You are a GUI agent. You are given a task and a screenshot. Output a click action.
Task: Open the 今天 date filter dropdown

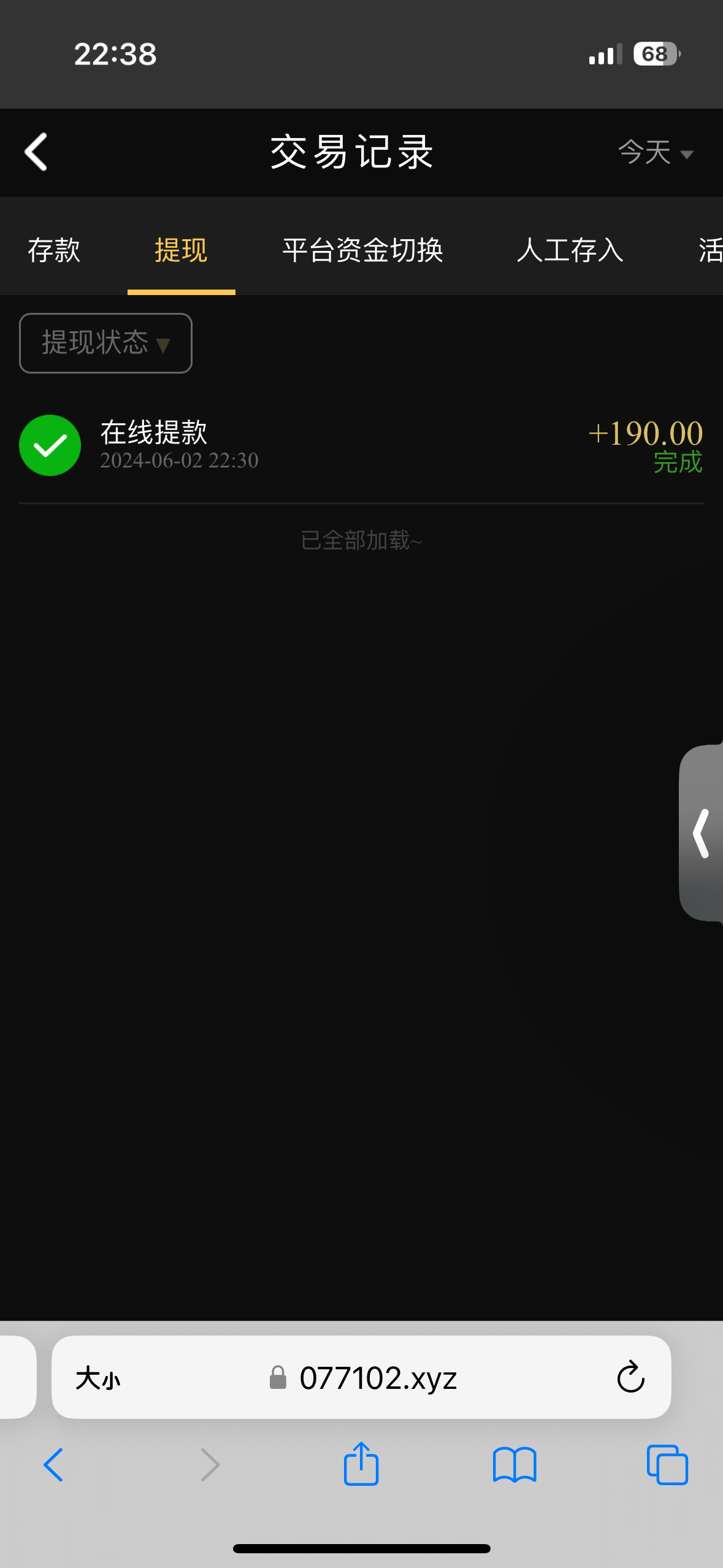coord(655,152)
